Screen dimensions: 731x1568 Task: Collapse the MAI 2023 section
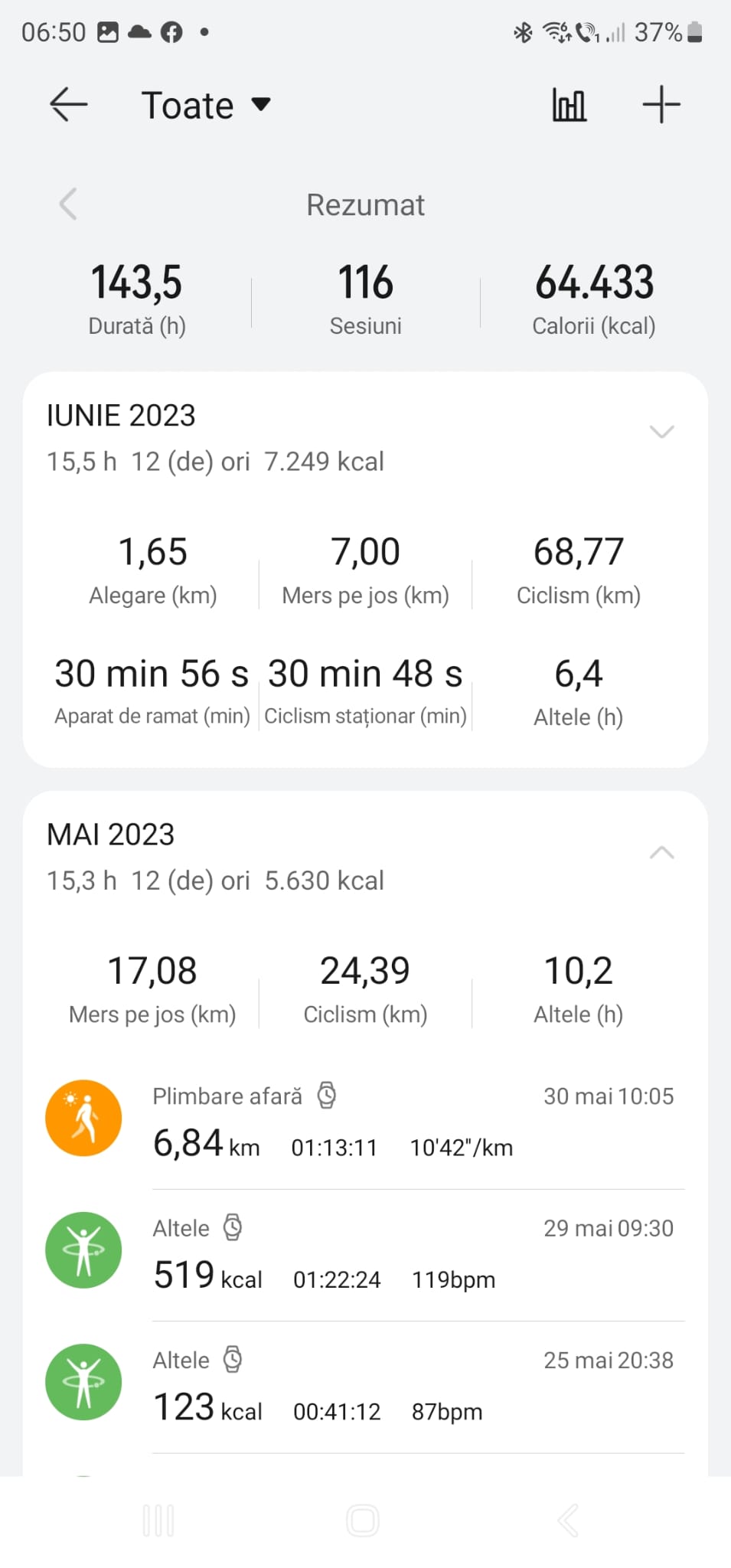coord(661,852)
